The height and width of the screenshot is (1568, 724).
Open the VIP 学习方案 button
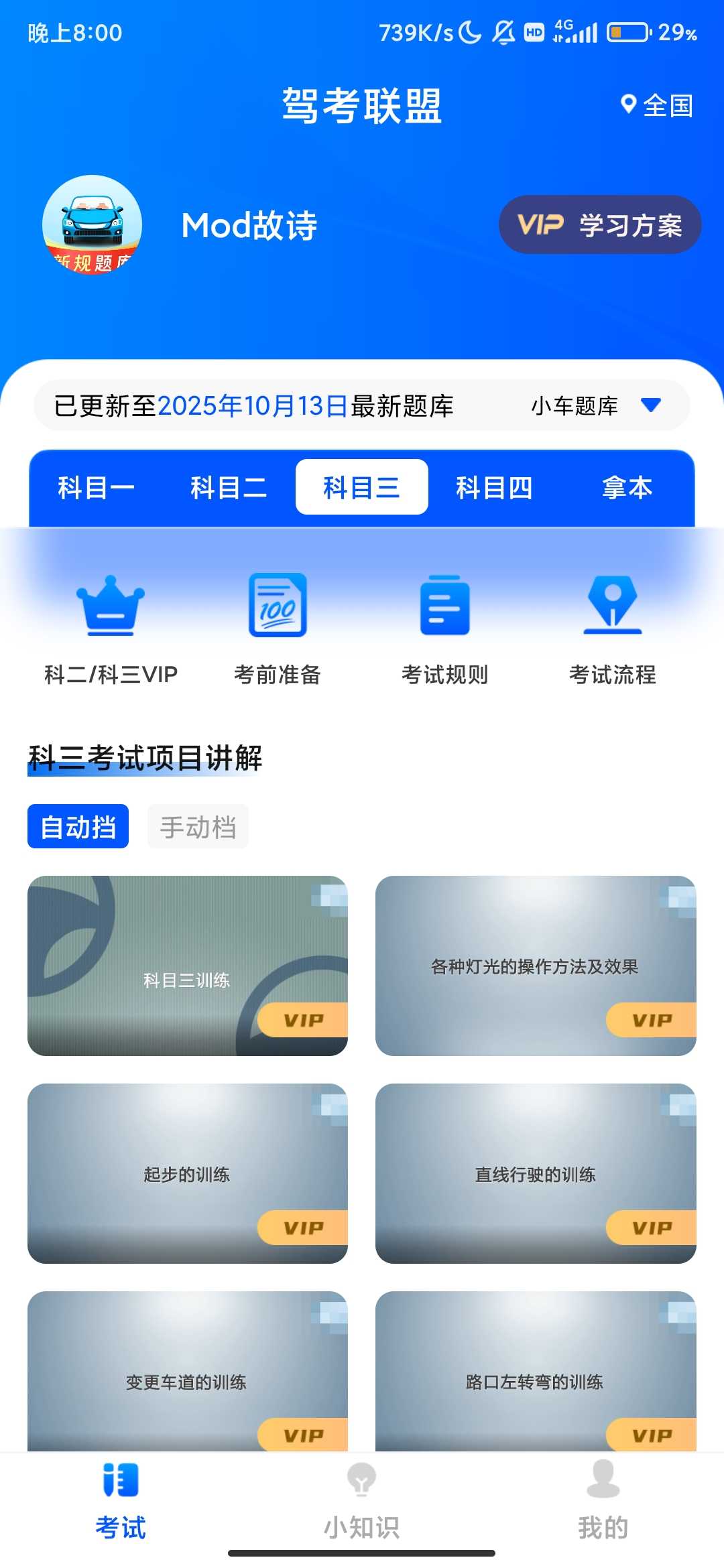pos(599,224)
